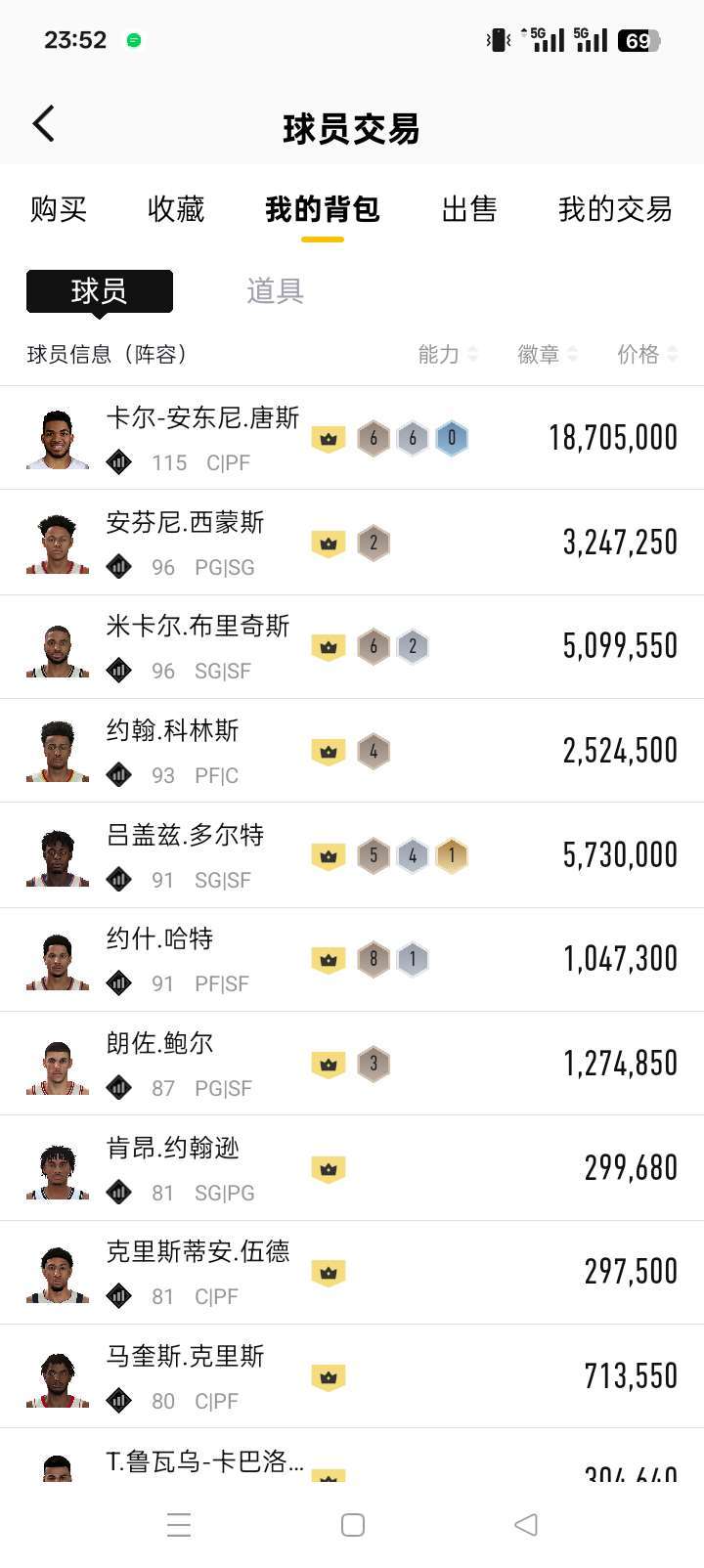The image size is (704, 1568).
Task: Open player 卡尔-安东尼.唐斯
Action: point(202,438)
